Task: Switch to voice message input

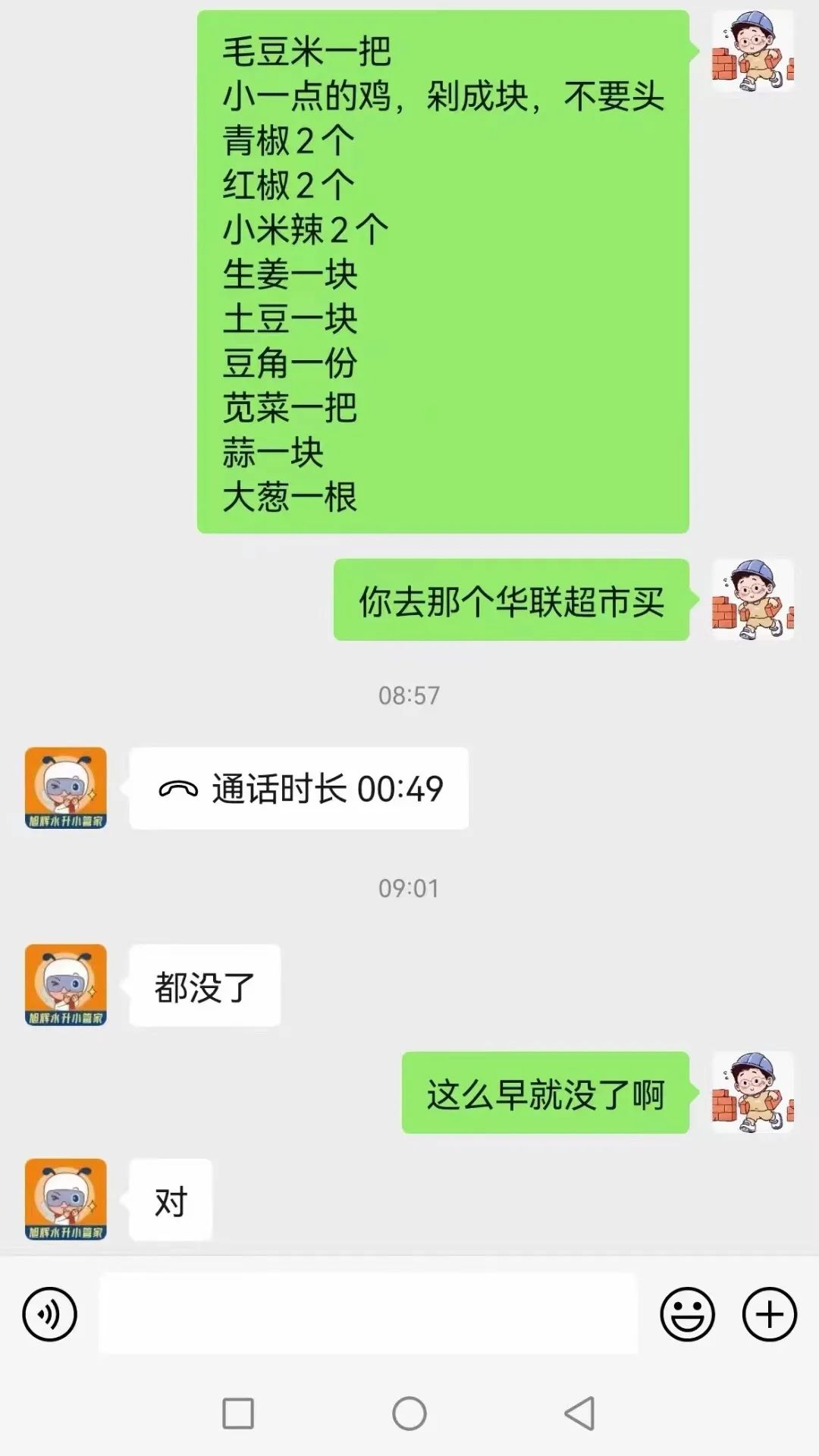Action: [x=49, y=1314]
